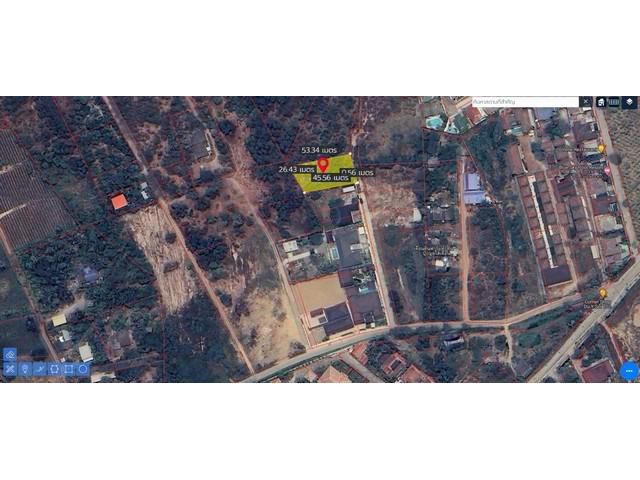The height and width of the screenshot is (480, 640).
Task: Tap the red pin on the land plot
Action: (322, 166)
